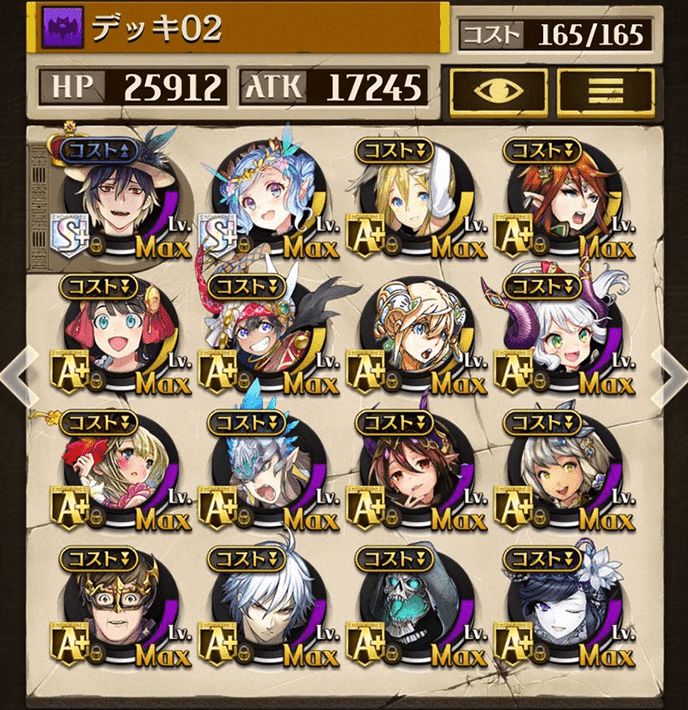This screenshot has width=688, height=710.
Task: Open the list menu button
Action: pyautogui.click(x=605, y=91)
